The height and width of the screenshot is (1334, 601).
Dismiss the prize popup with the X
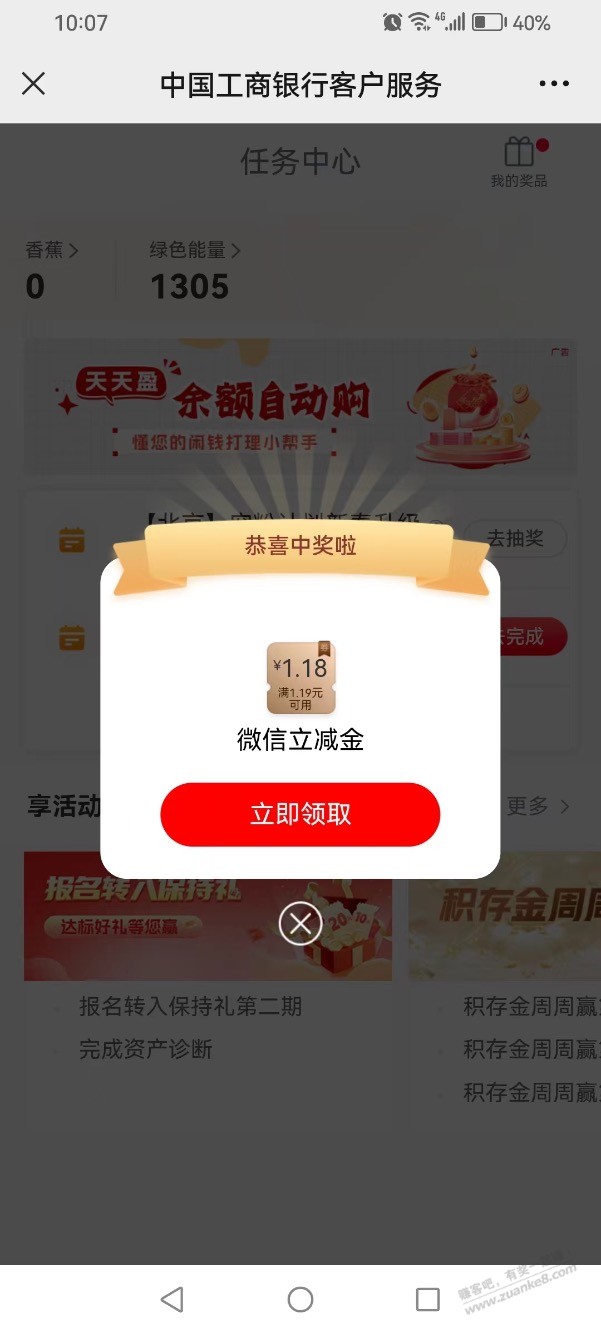click(300, 924)
